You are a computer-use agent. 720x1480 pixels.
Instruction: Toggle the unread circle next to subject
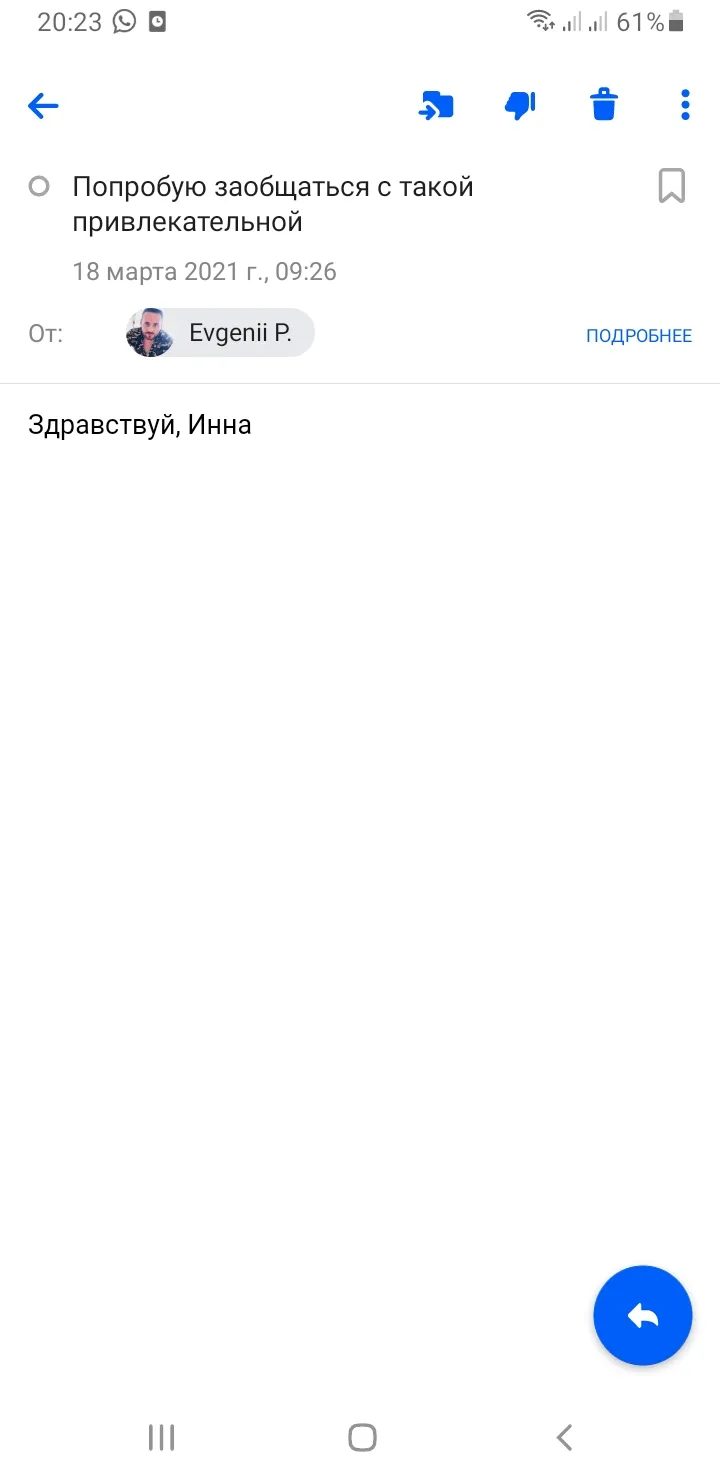pyautogui.click(x=39, y=186)
